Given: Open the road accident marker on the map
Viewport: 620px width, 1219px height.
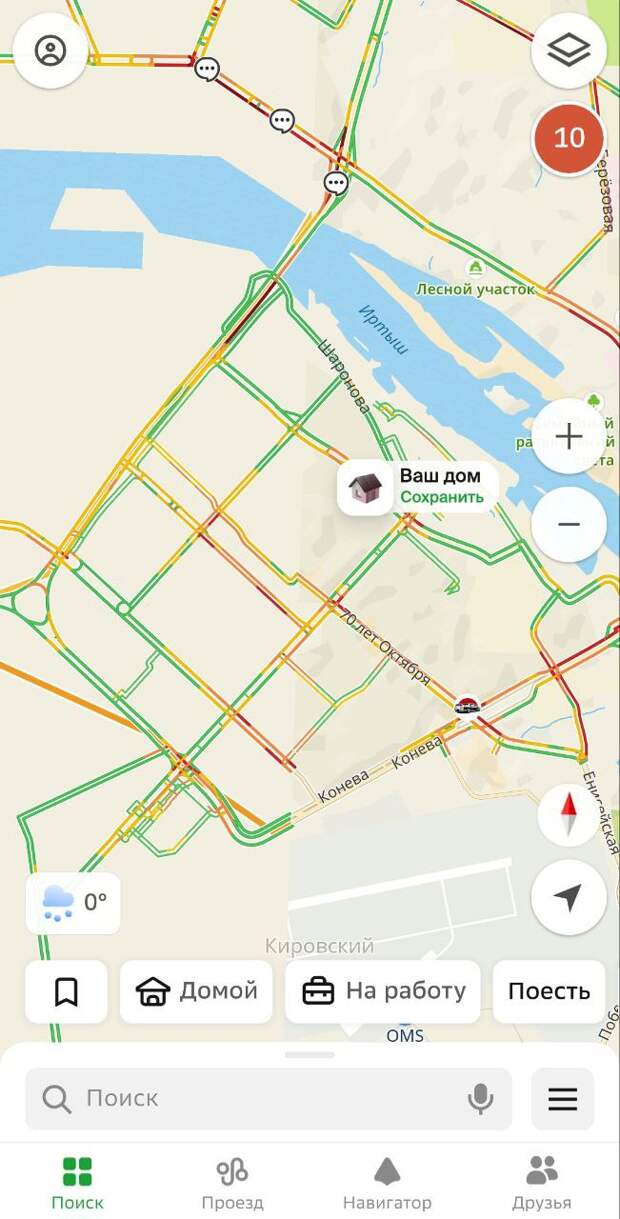Looking at the screenshot, I should pyautogui.click(x=466, y=706).
